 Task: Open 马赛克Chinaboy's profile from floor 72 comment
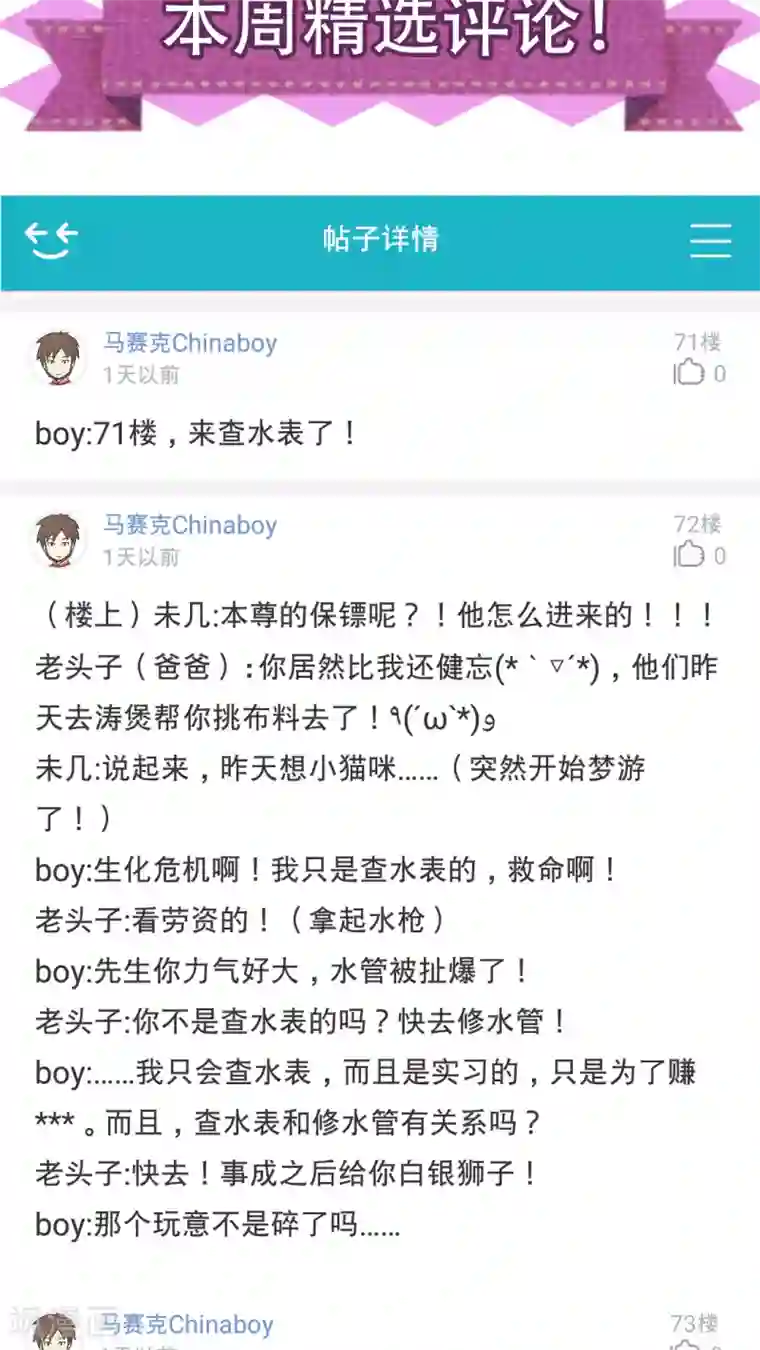(x=188, y=524)
